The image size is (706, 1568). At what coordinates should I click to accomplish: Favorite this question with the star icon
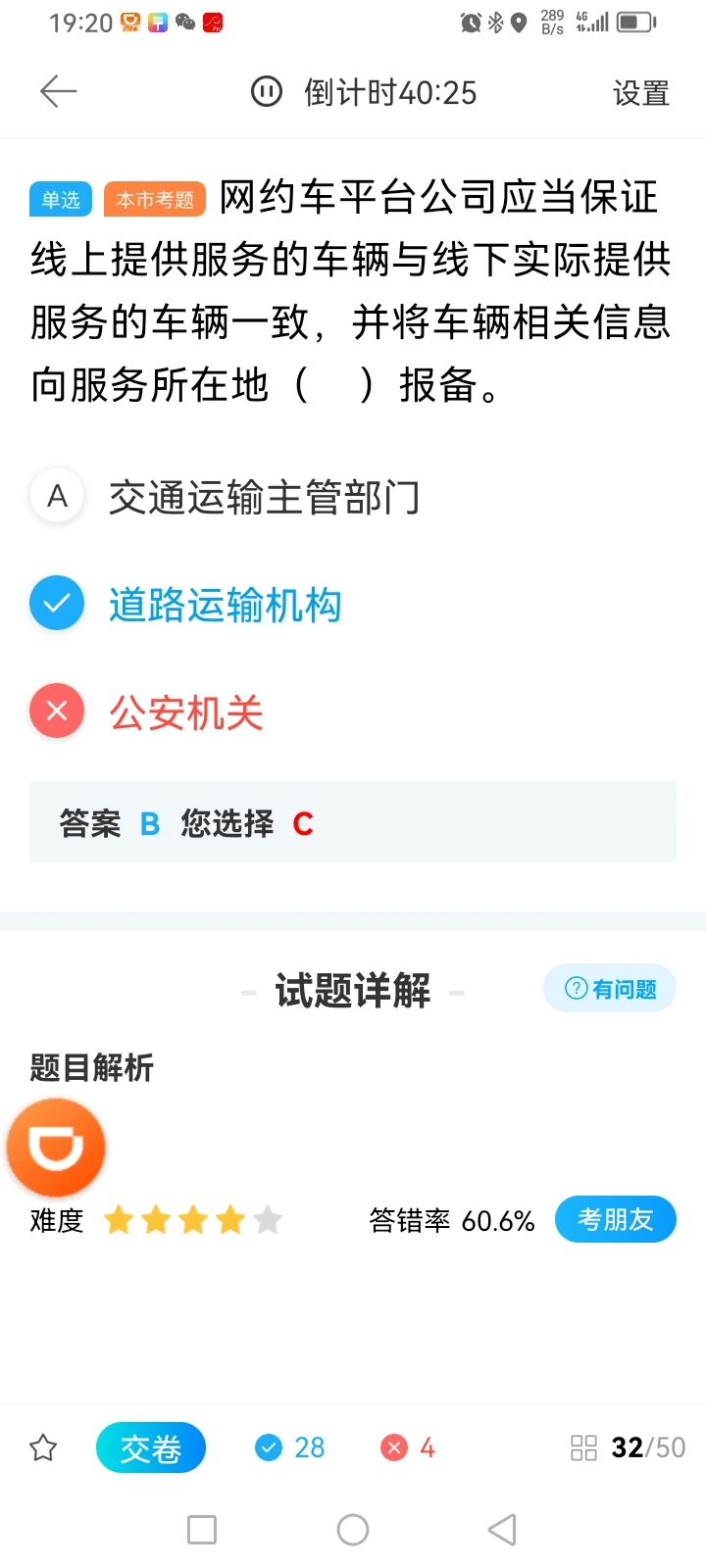click(x=43, y=1447)
